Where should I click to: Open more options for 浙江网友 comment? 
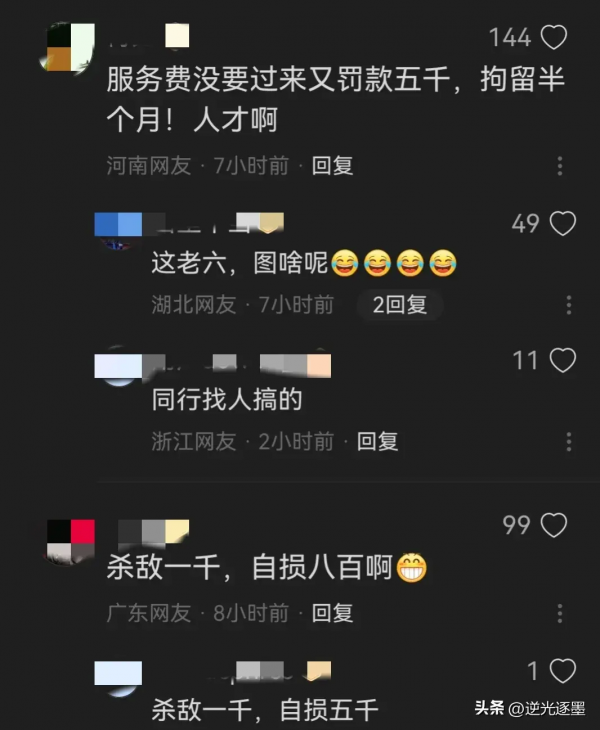coord(568,441)
